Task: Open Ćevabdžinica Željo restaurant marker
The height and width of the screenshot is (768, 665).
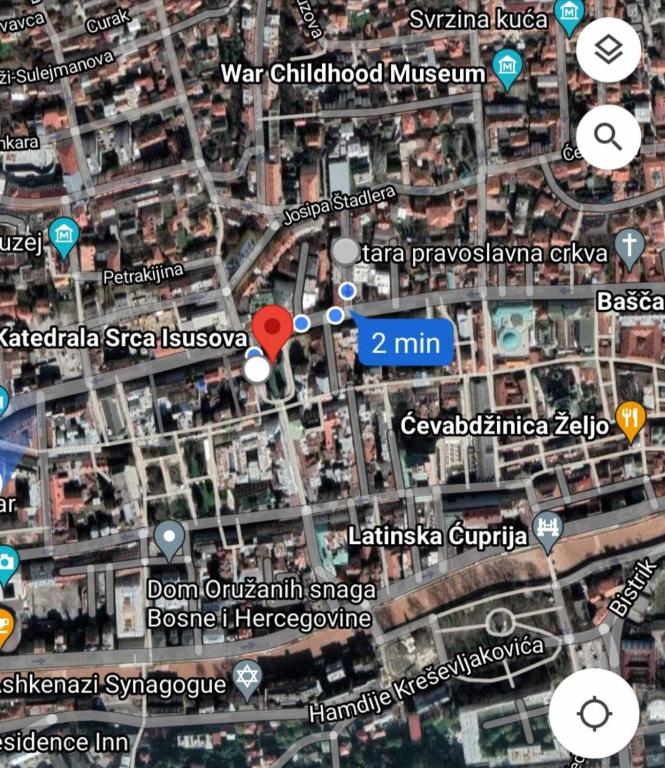Action: pos(629,421)
